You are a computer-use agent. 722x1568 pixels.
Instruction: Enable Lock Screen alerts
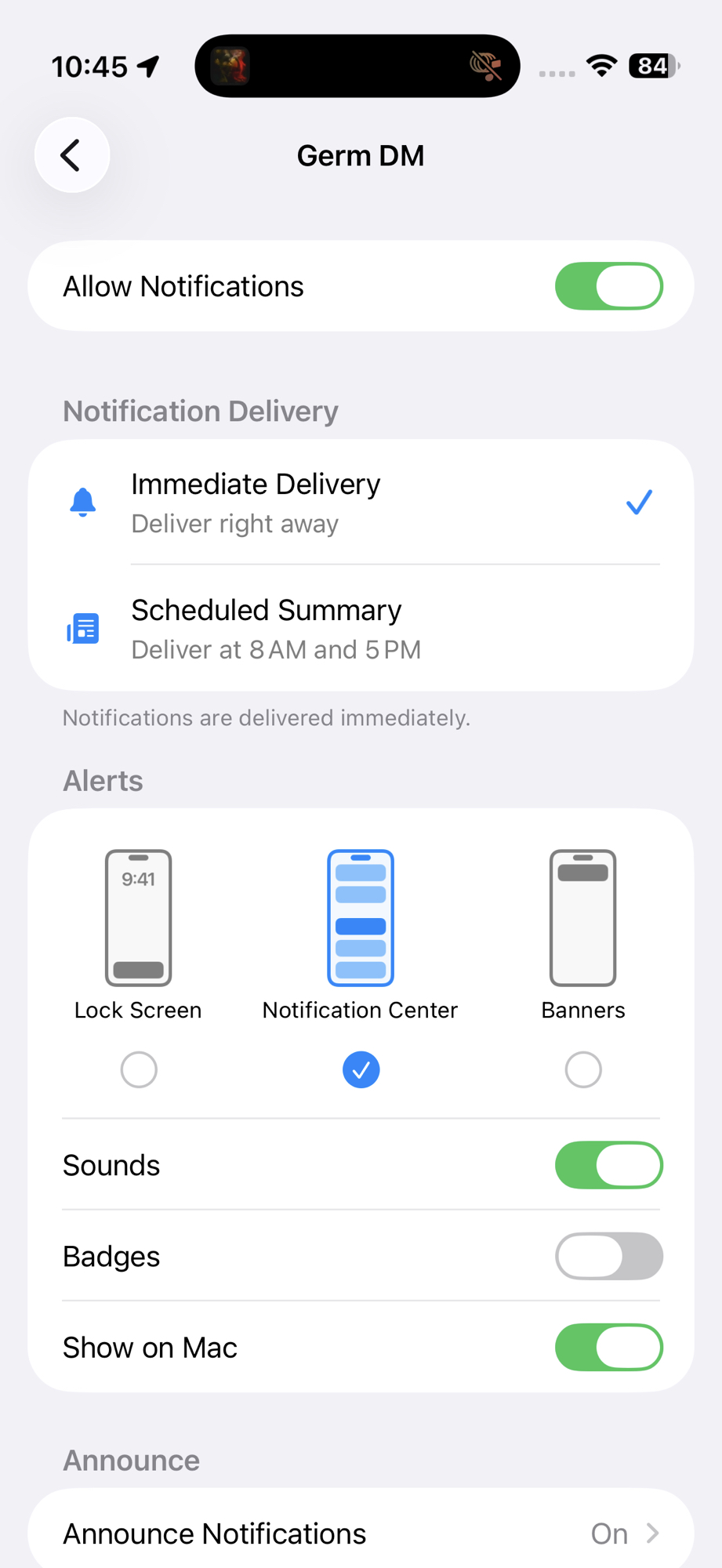tap(139, 1069)
